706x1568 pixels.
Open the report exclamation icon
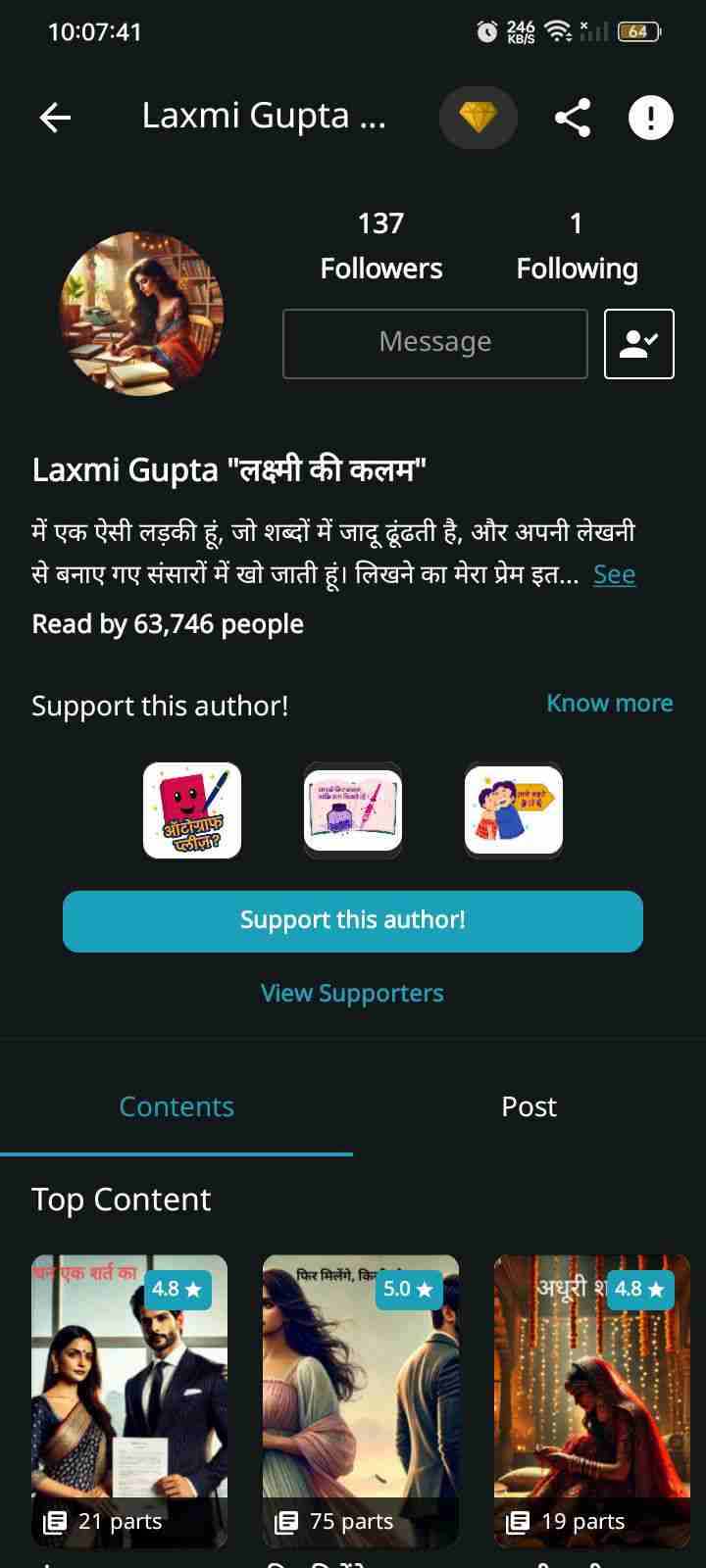click(x=650, y=119)
